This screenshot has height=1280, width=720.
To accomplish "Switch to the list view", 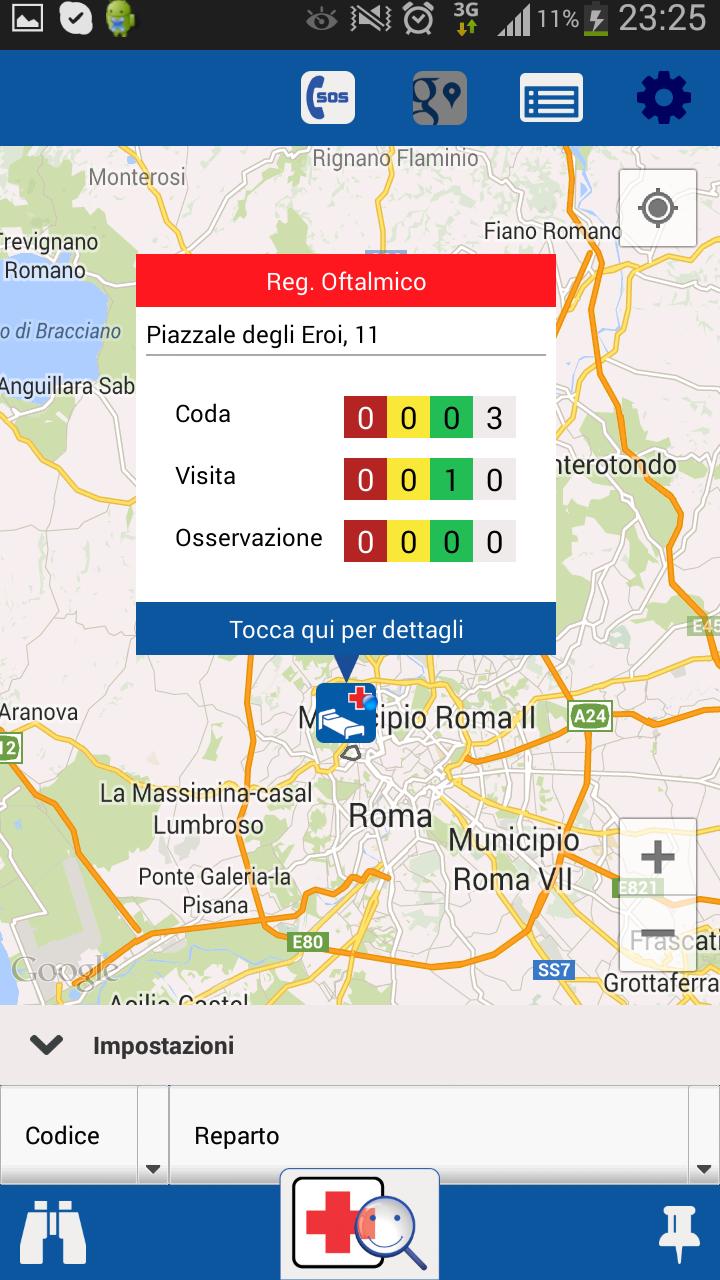I will 551,99.
